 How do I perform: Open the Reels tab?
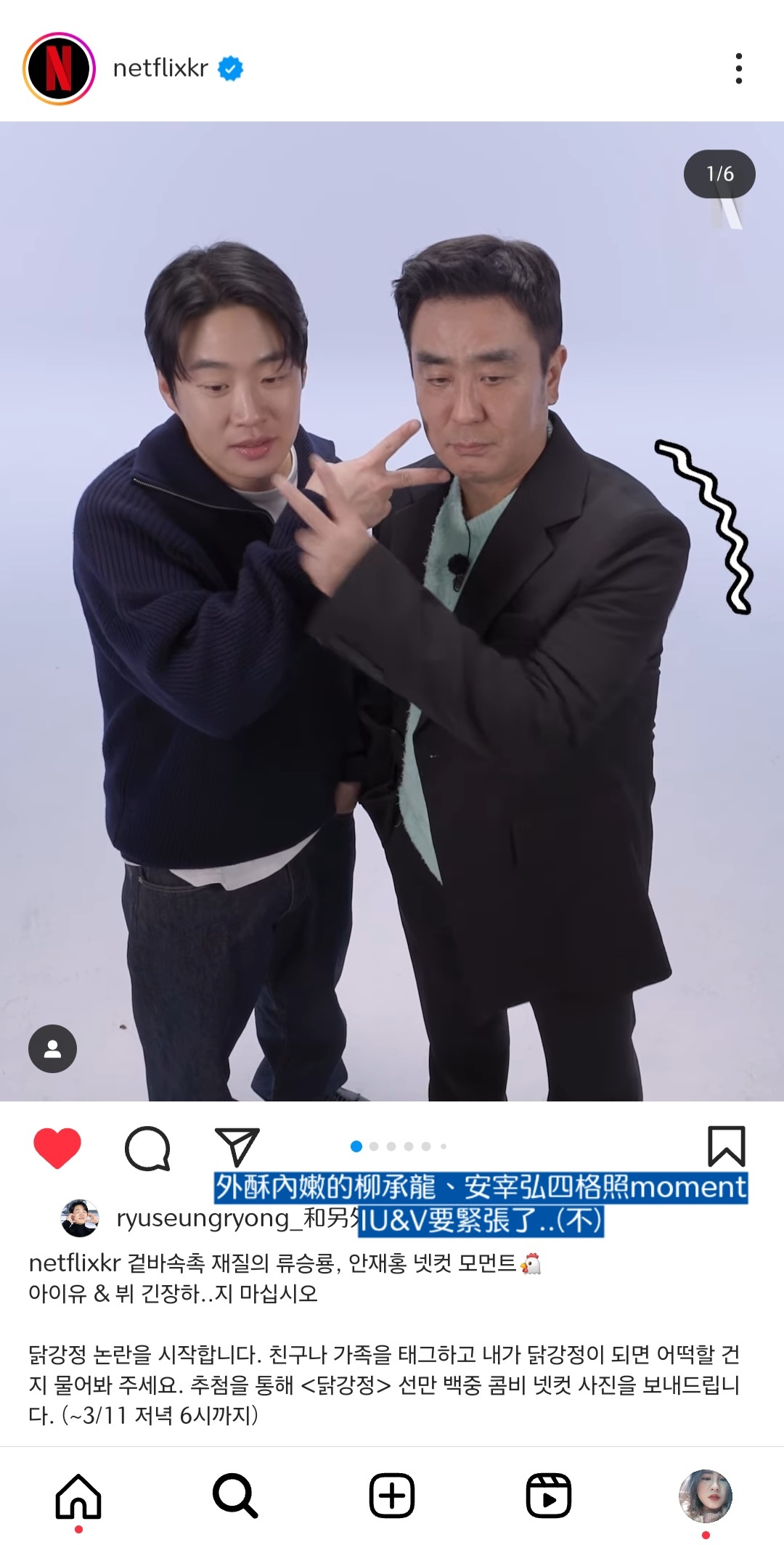point(549,1496)
